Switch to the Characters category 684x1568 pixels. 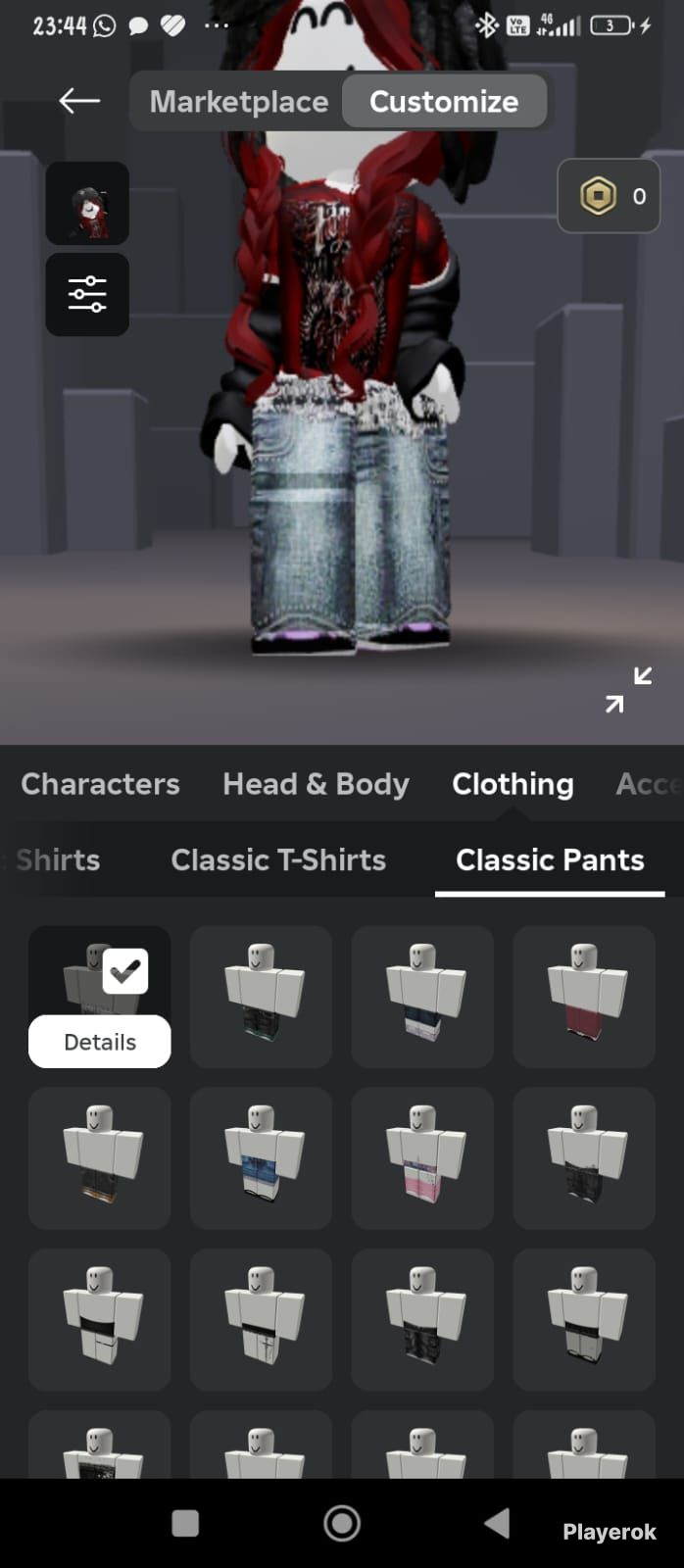100,784
